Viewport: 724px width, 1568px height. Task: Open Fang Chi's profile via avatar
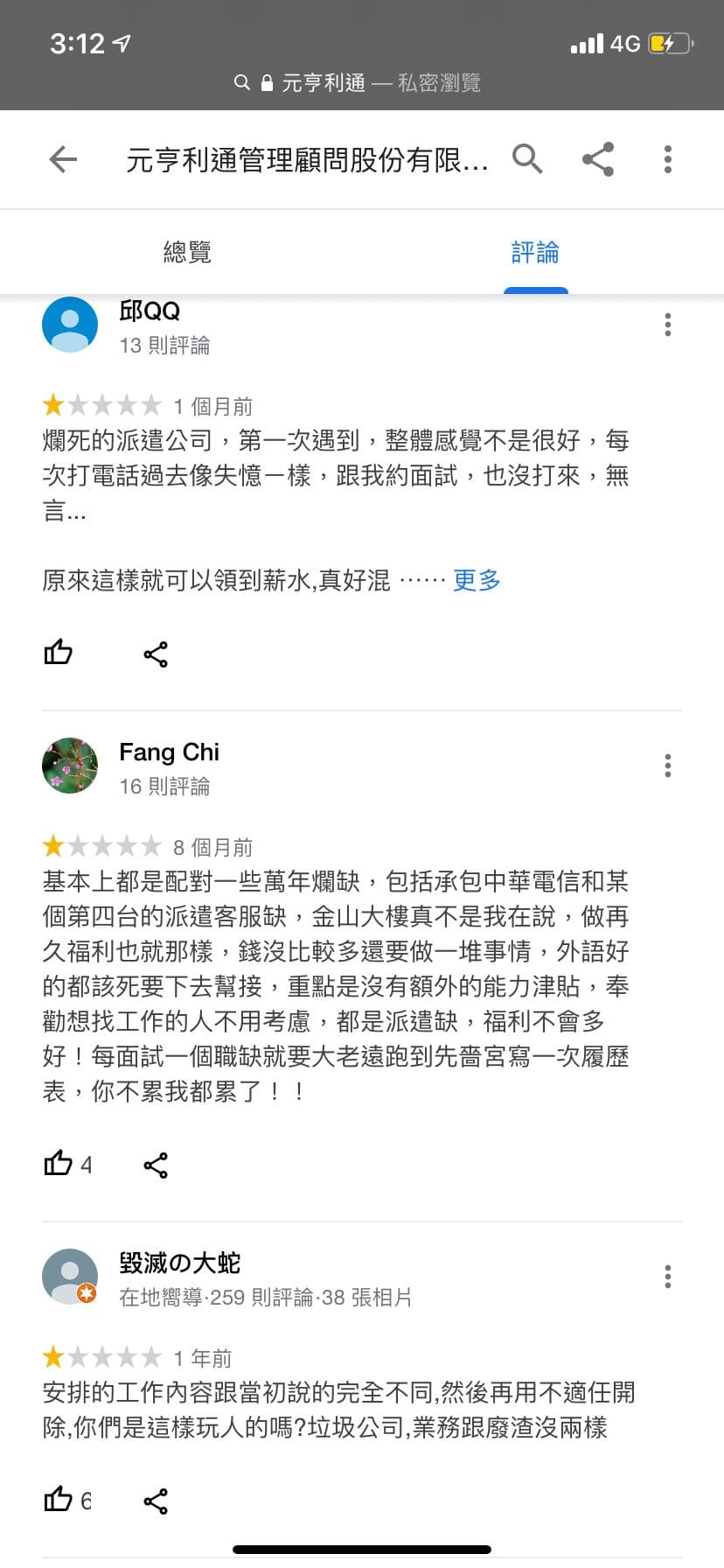[70, 765]
